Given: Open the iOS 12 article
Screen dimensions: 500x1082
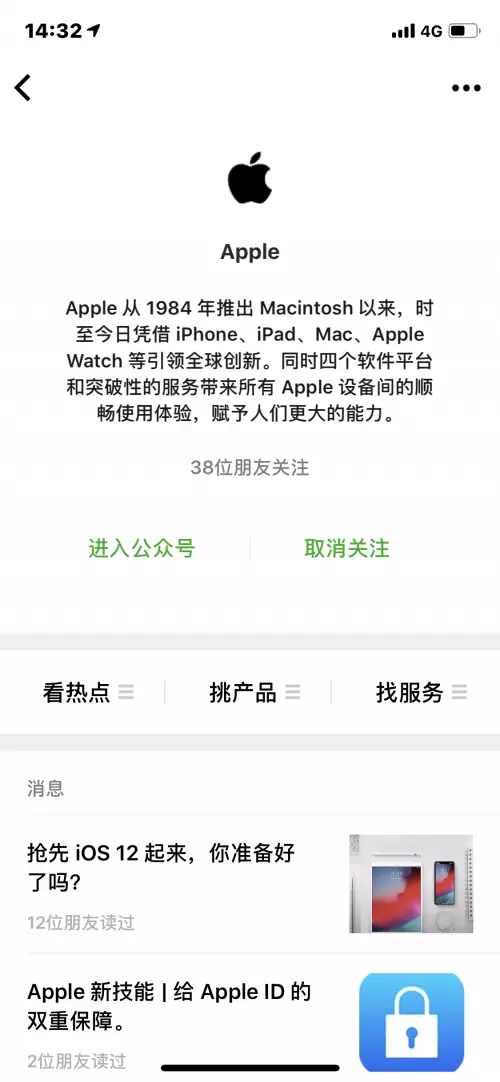Looking at the screenshot, I should pyautogui.click(x=250, y=885).
